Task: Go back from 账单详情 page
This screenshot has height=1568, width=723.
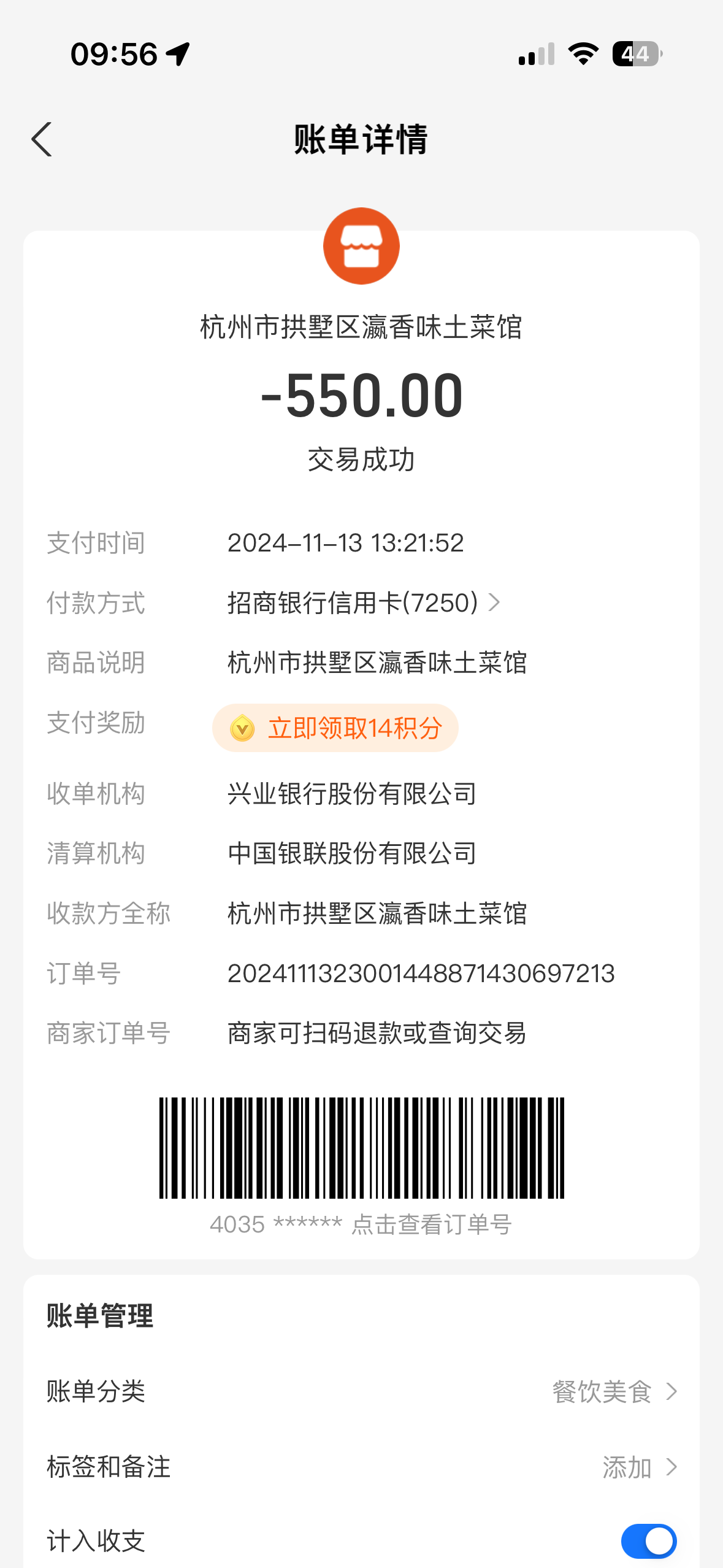Action: pos(42,139)
